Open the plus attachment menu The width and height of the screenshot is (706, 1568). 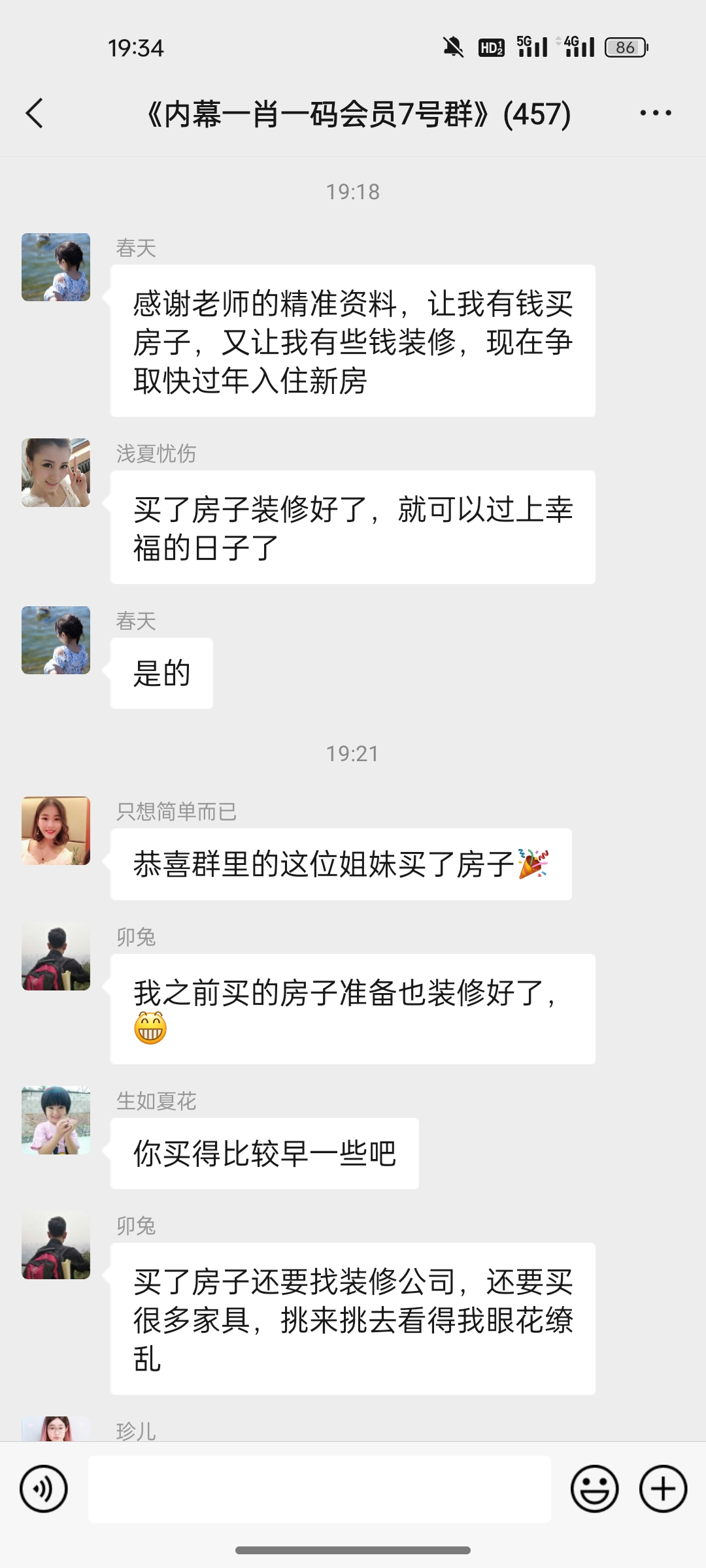663,1489
